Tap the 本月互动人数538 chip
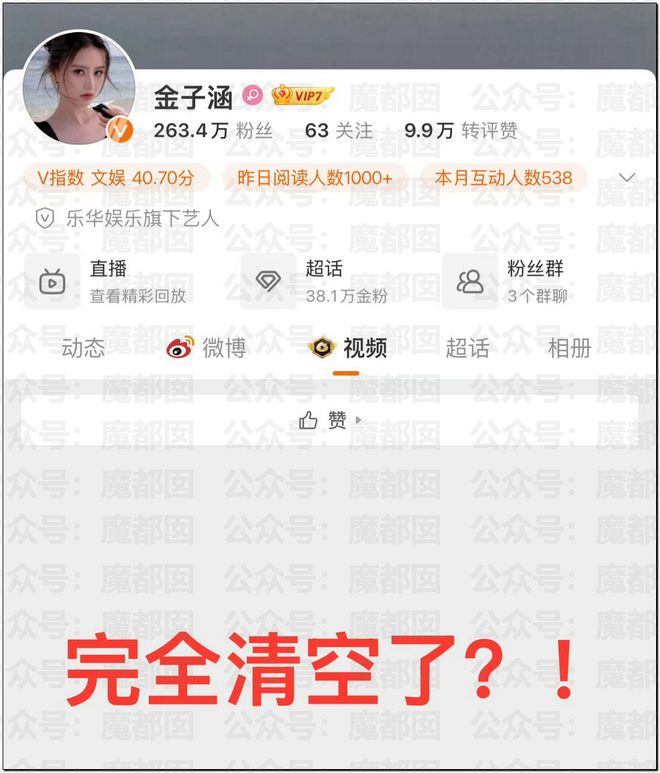The width and height of the screenshot is (660, 773). pos(503,179)
